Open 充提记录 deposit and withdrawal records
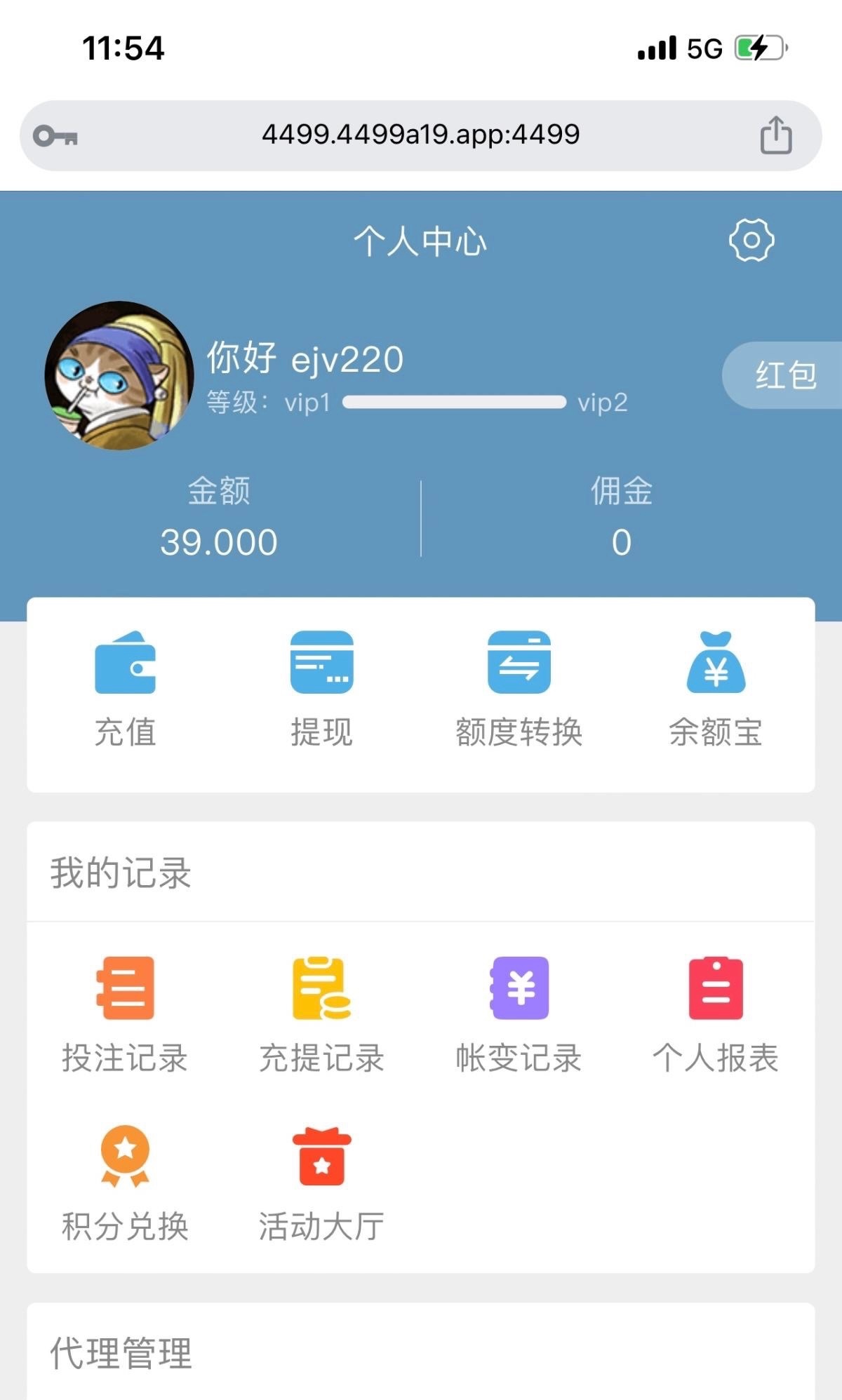842x1400 pixels. click(322, 1014)
